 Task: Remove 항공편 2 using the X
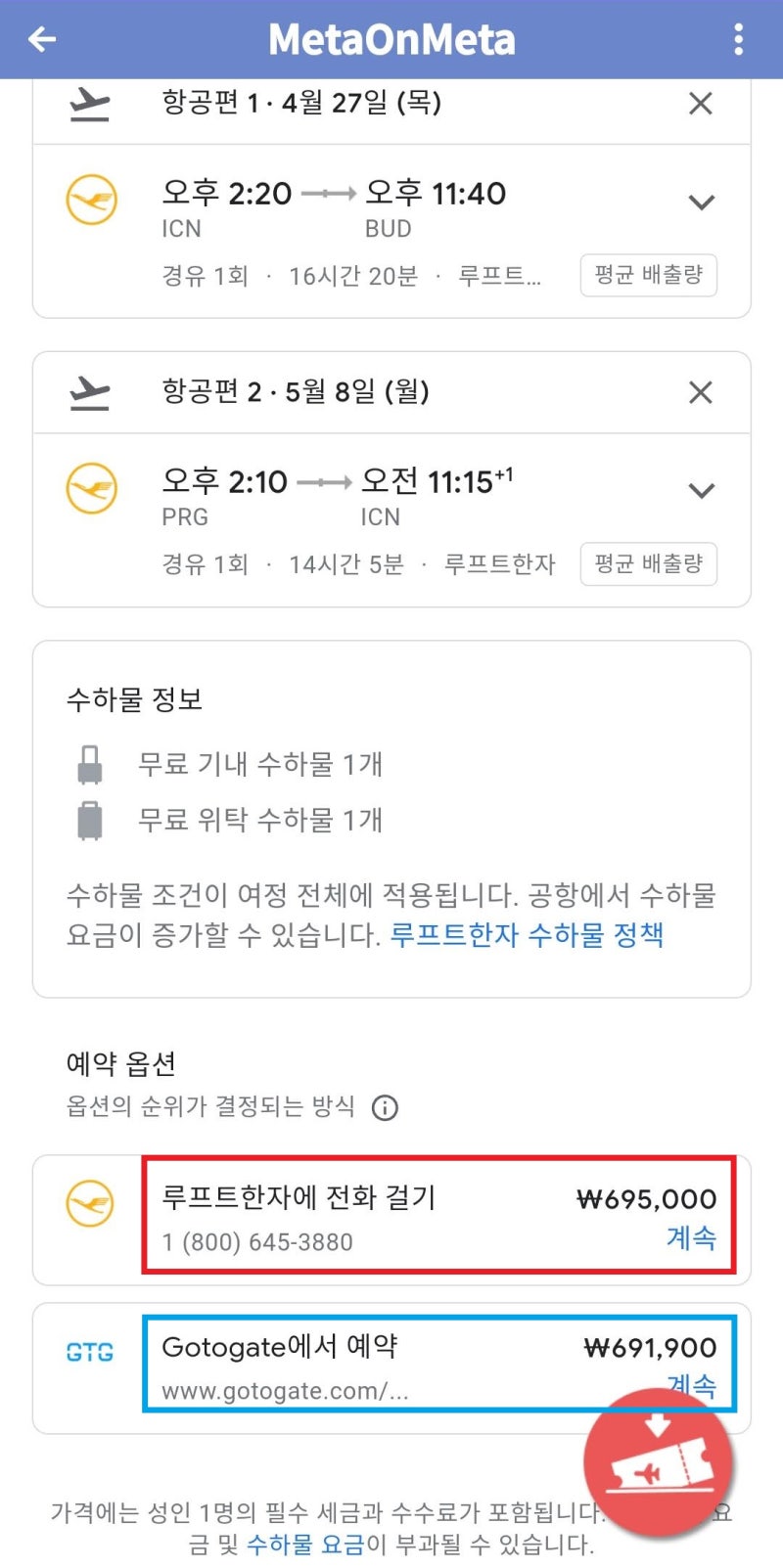701,392
